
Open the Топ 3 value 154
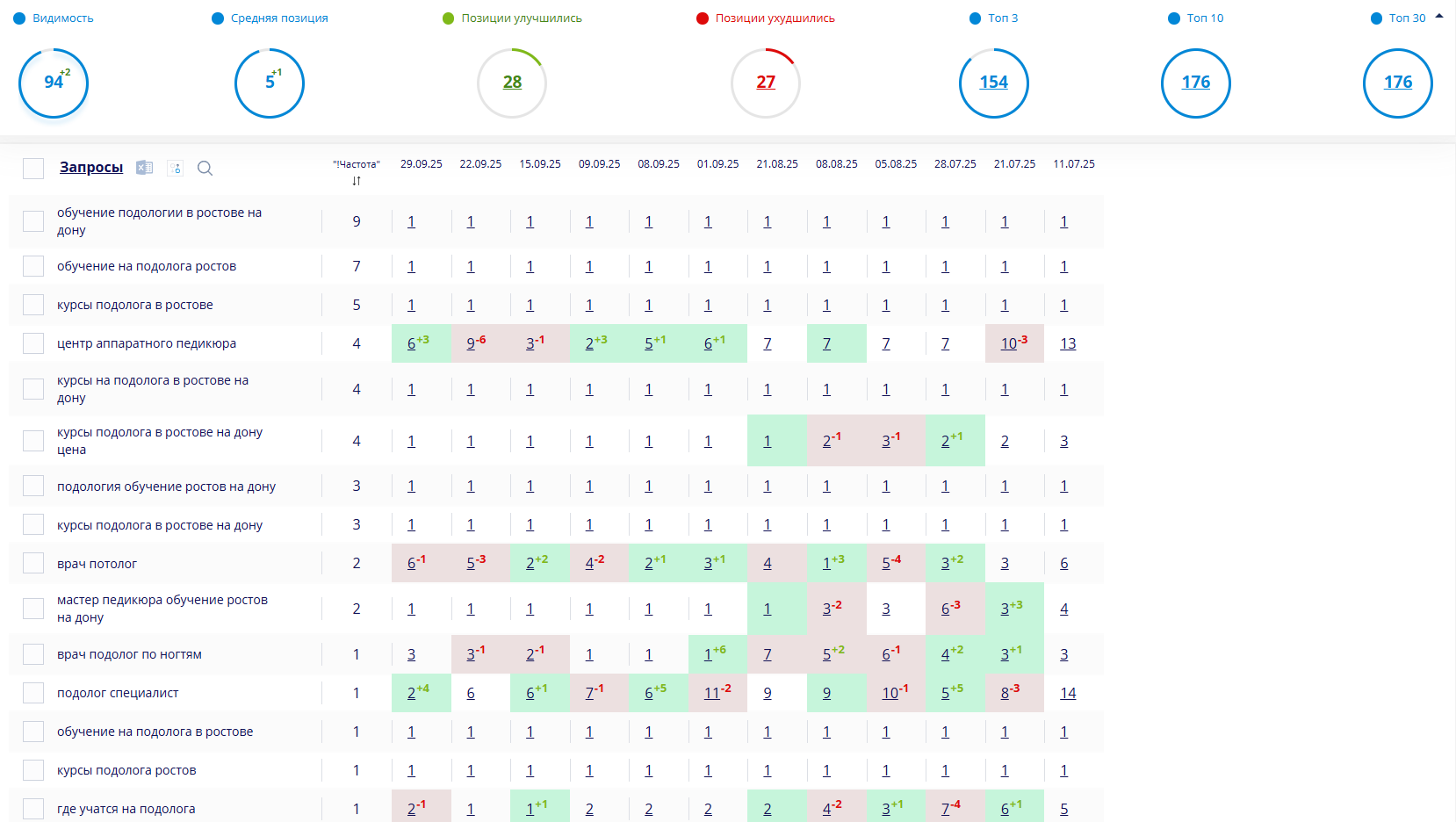(993, 82)
